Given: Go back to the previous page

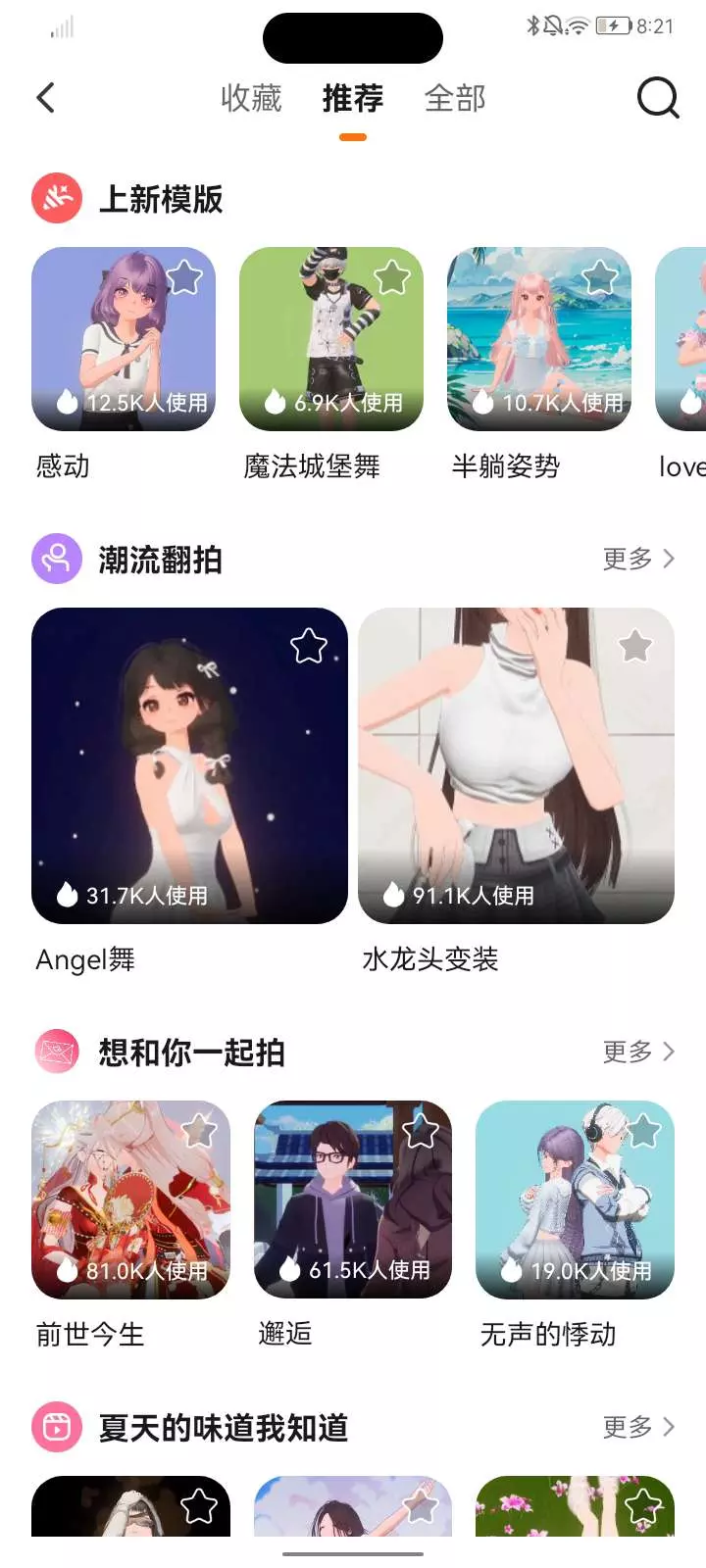Looking at the screenshot, I should click(x=45, y=97).
